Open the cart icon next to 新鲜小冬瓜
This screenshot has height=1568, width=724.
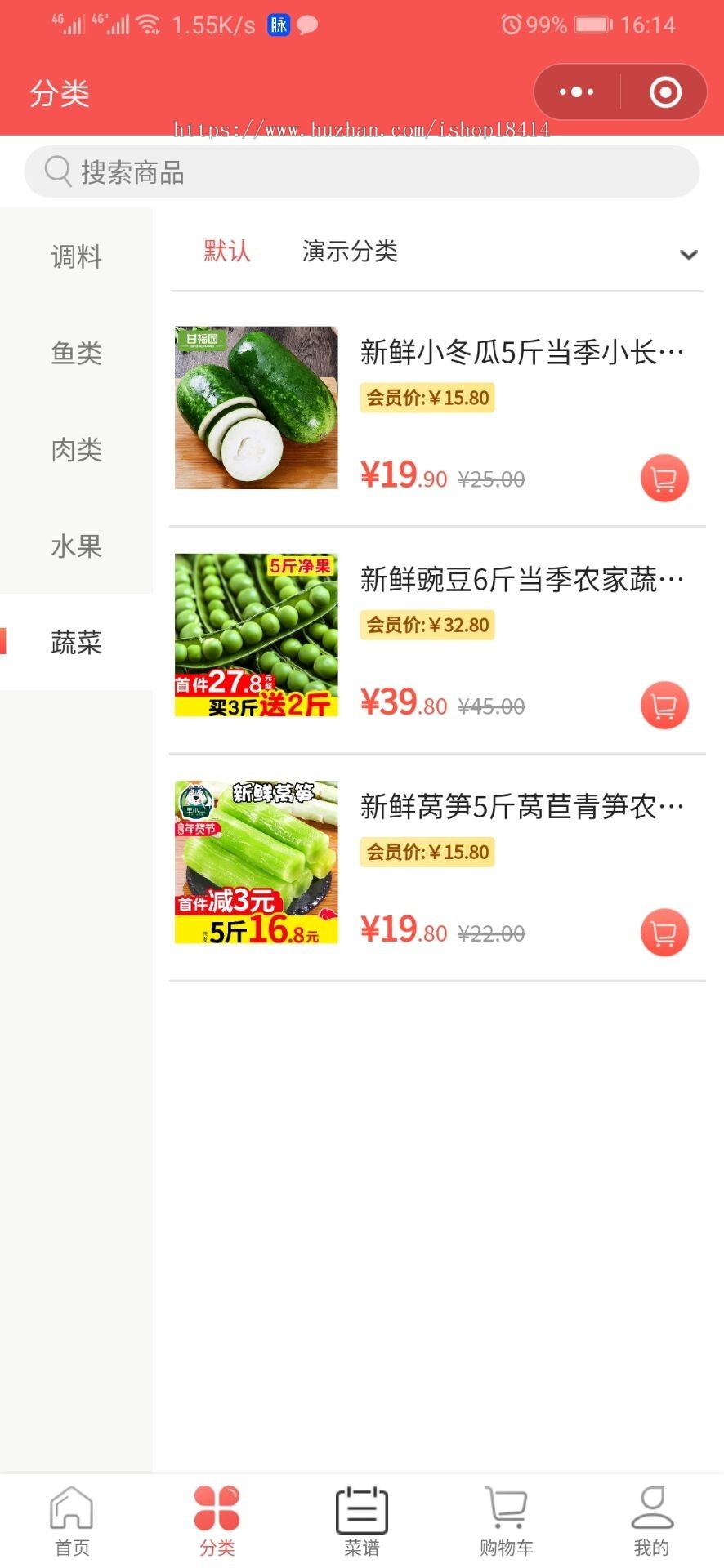pos(664,478)
